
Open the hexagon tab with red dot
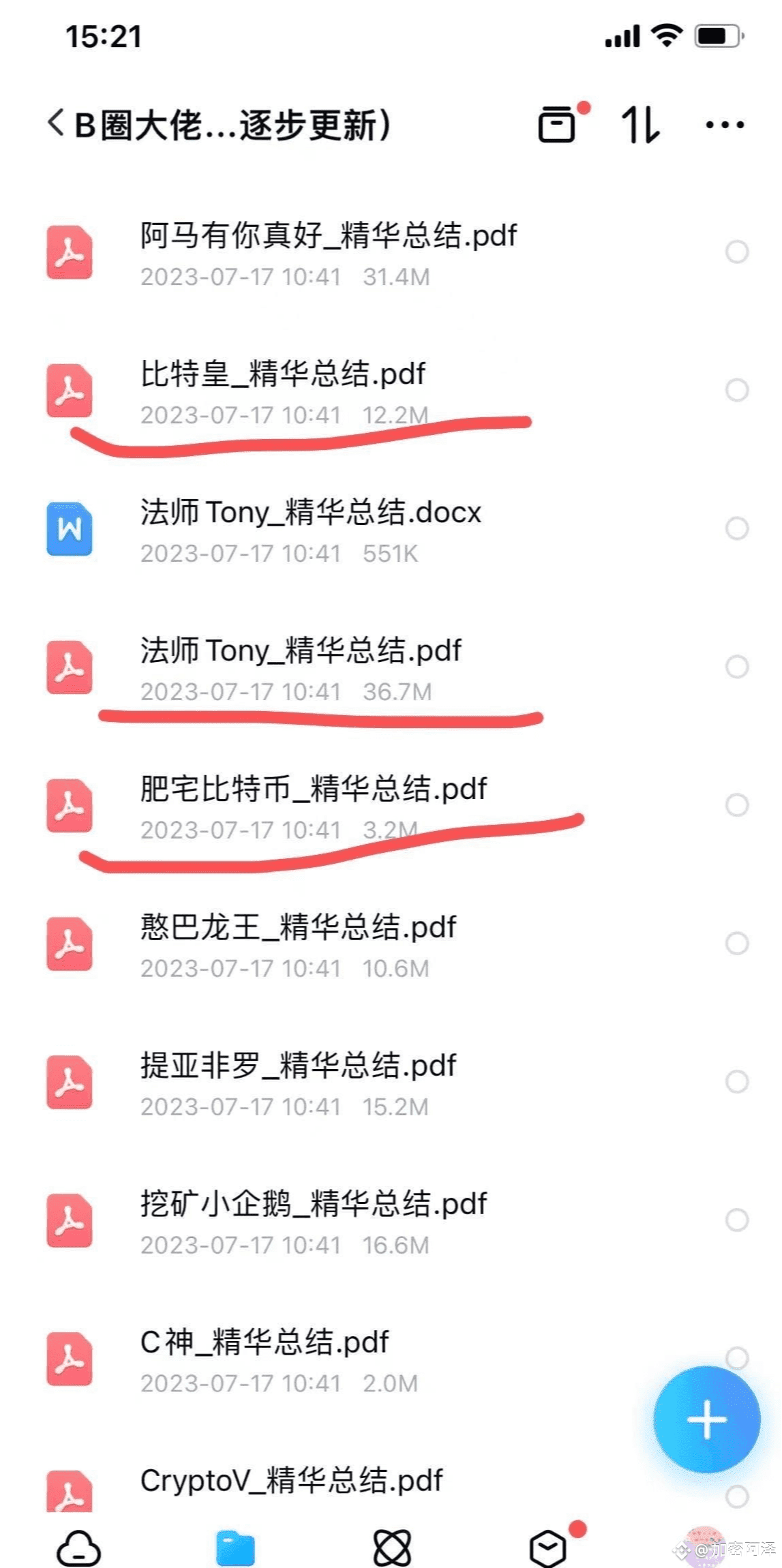(x=550, y=1548)
